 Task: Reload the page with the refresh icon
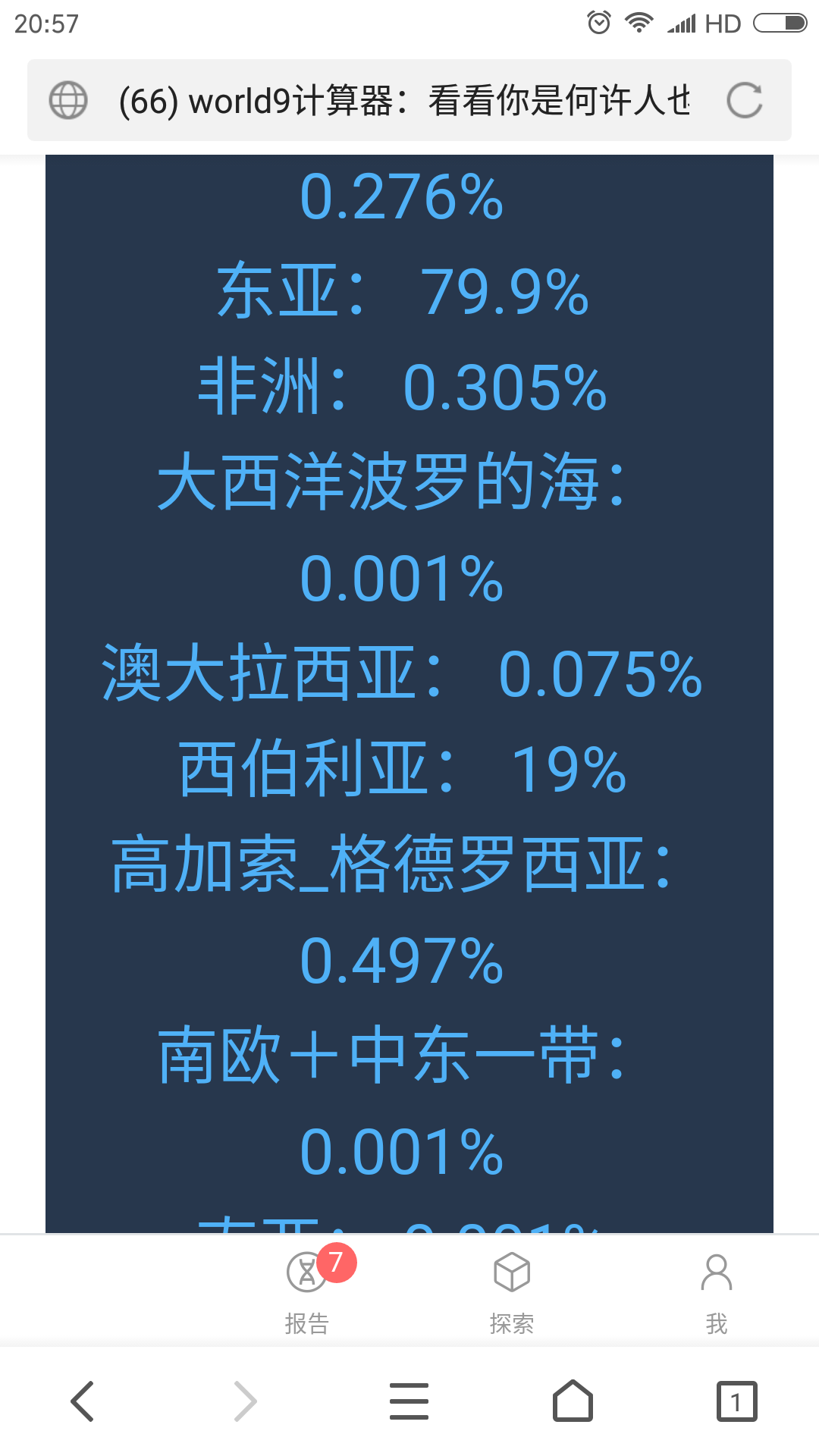pyautogui.click(x=744, y=100)
